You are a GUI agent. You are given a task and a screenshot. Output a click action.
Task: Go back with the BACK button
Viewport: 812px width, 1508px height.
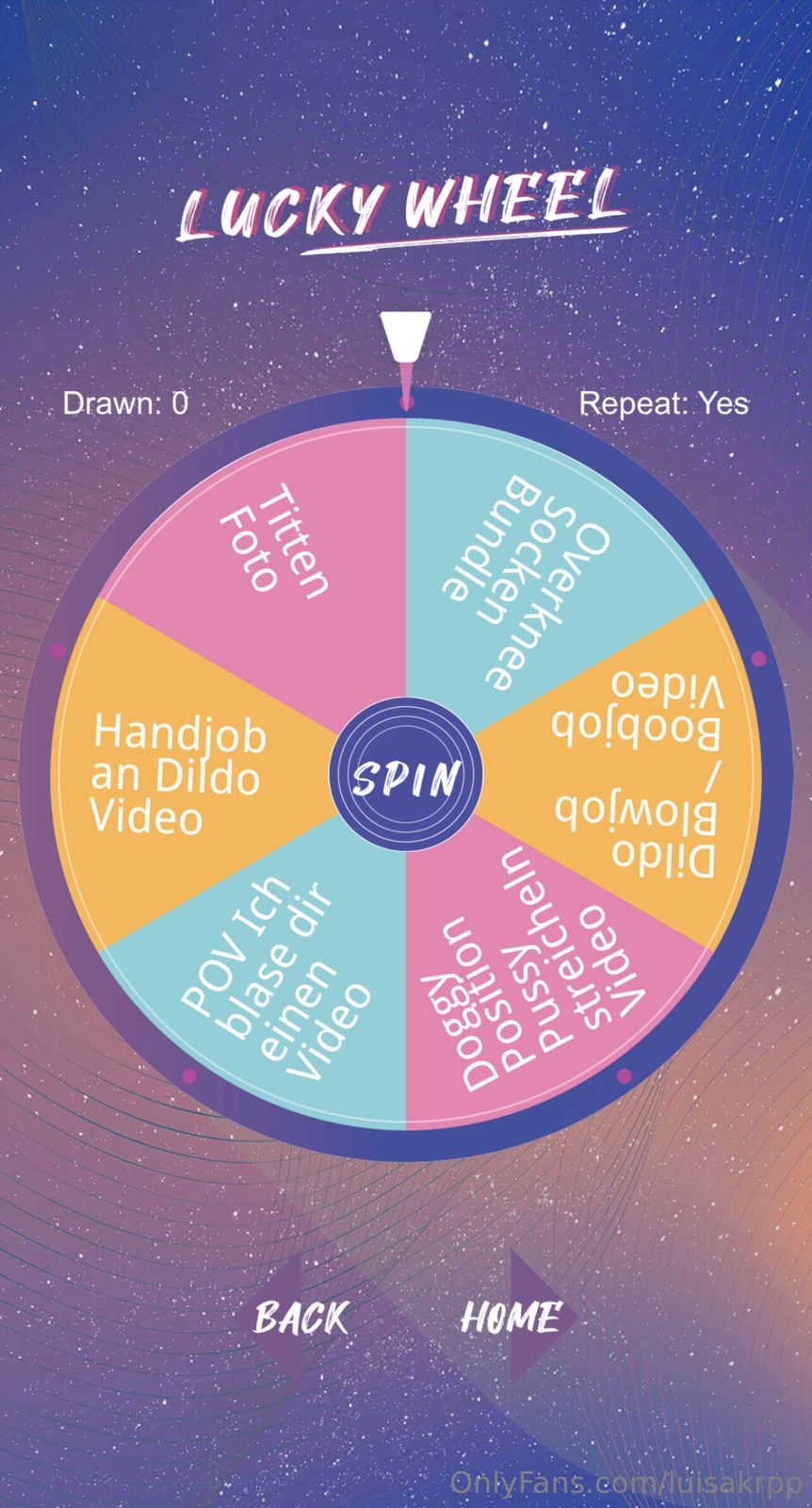(x=300, y=1317)
